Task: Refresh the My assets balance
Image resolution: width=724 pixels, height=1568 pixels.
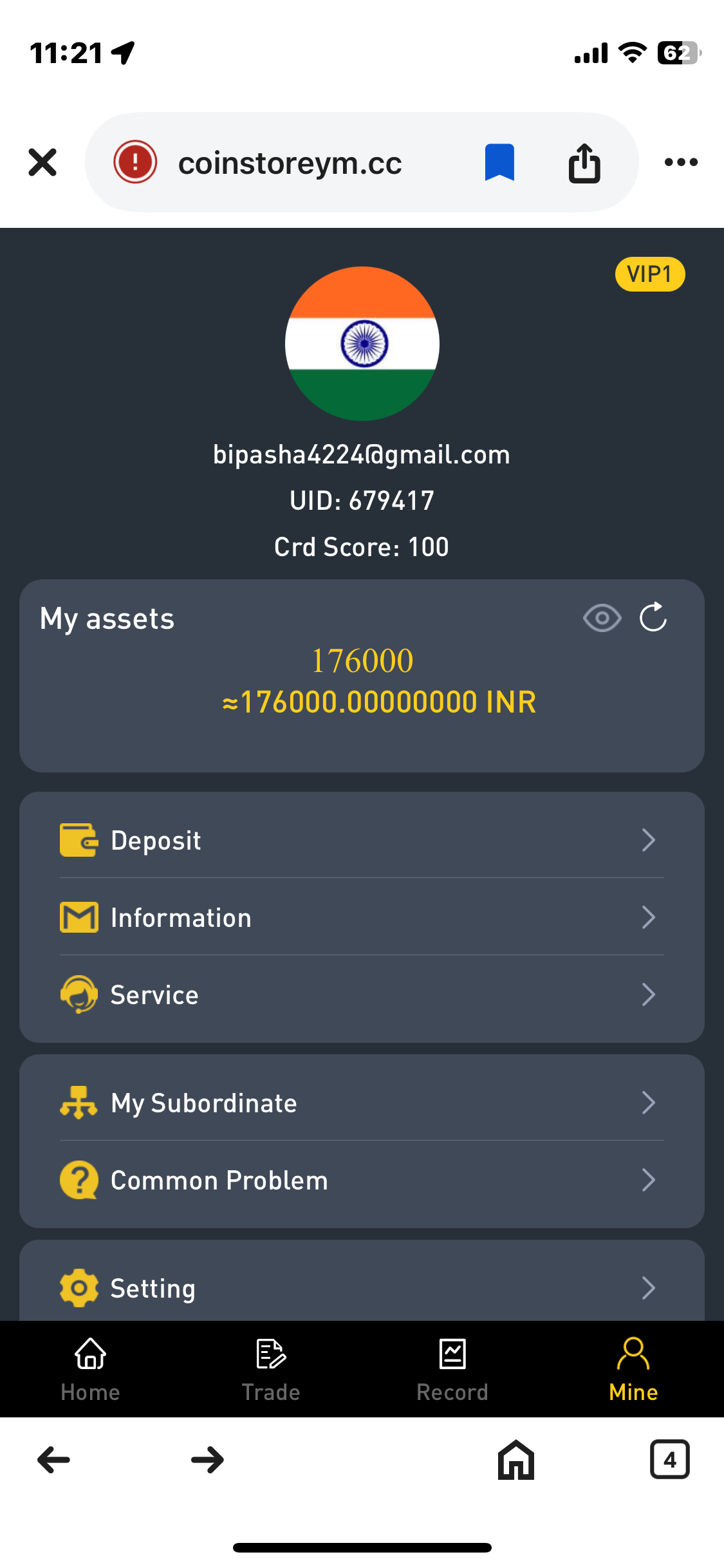Action: pos(653,617)
